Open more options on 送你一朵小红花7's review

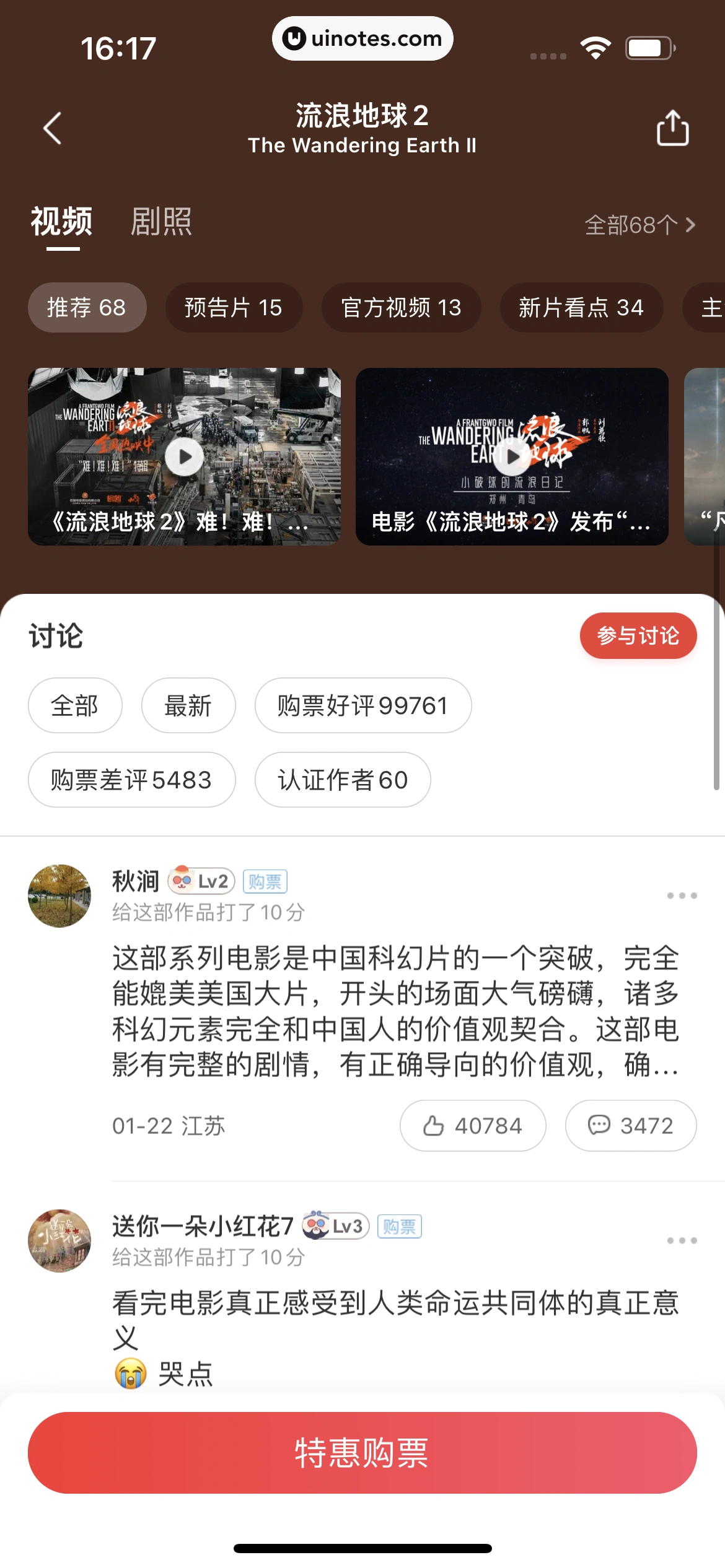tap(682, 1240)
